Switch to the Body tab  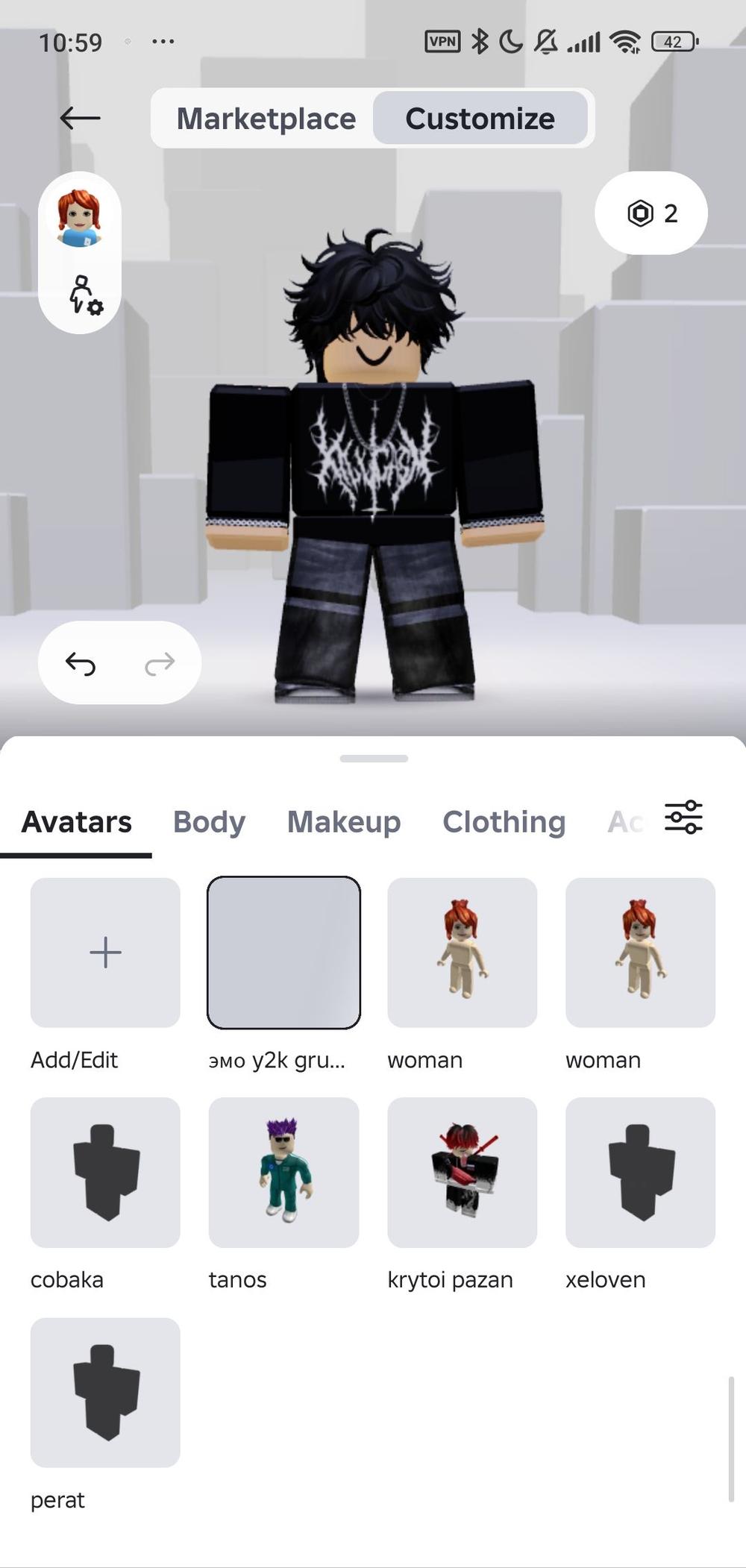click(x=209, y=821)
